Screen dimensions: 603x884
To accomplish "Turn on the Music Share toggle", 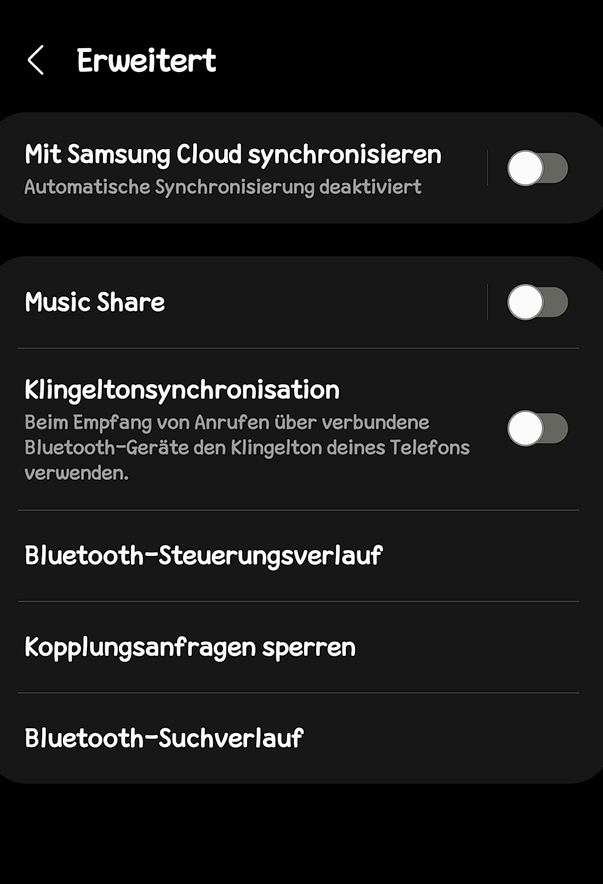I will click(x=537, y=302).
